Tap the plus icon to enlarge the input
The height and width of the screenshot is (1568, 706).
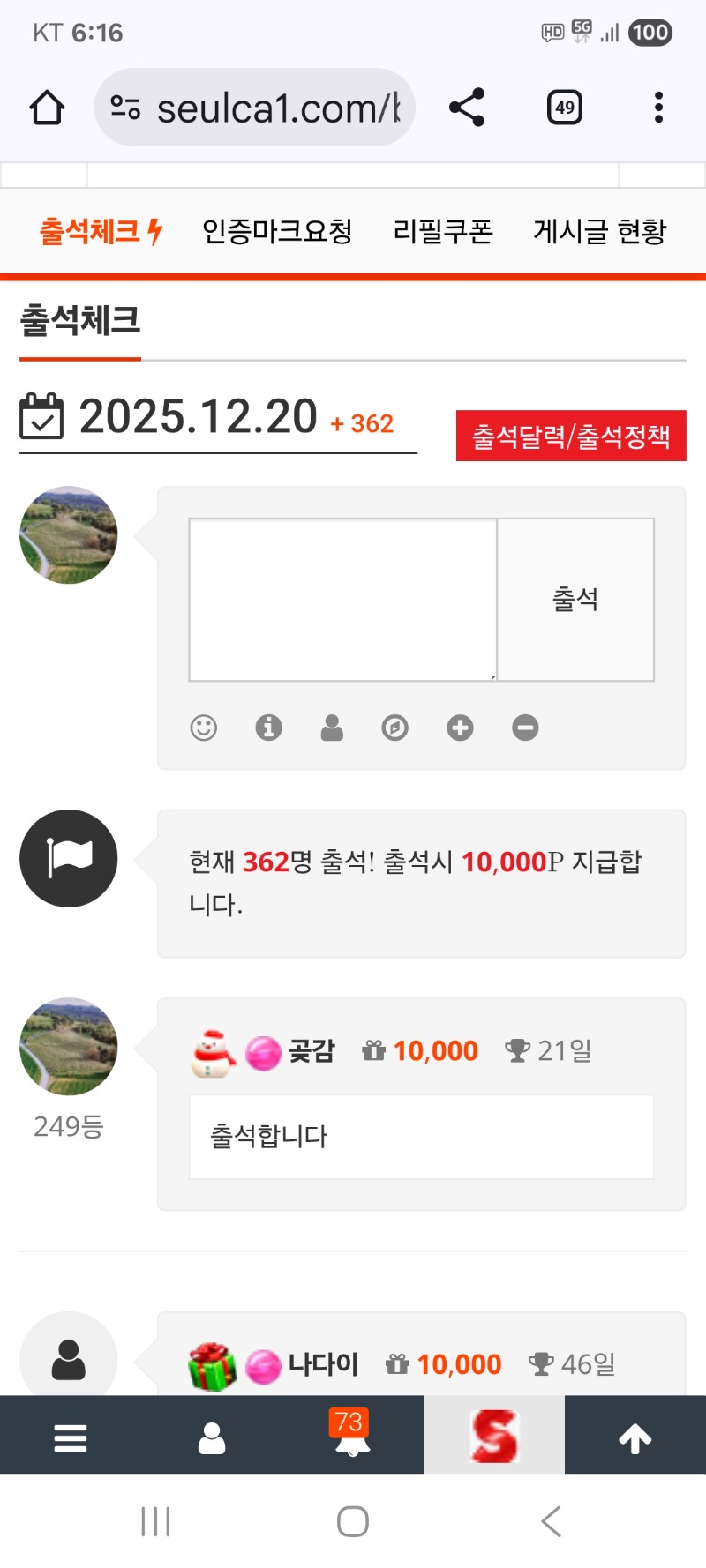460,728
